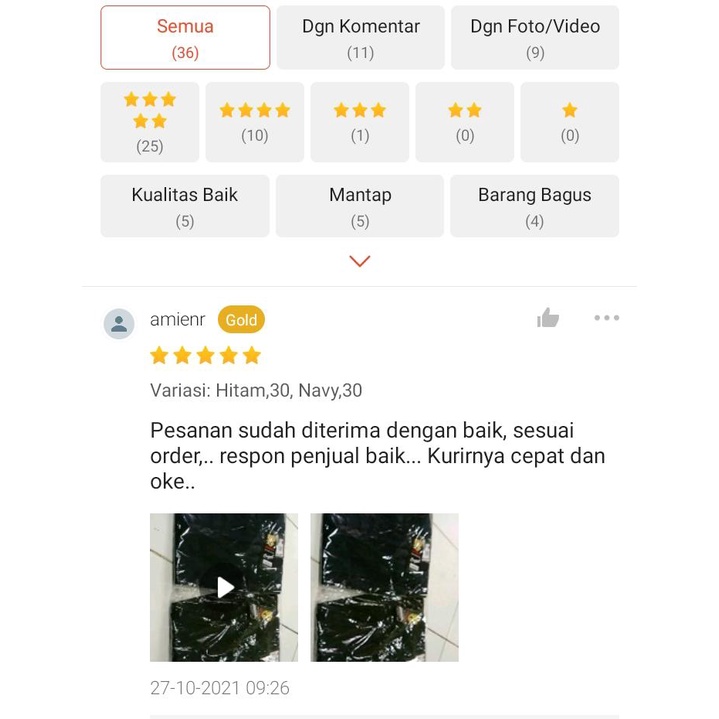Select the Barang Bagus tag

(535, 206)
